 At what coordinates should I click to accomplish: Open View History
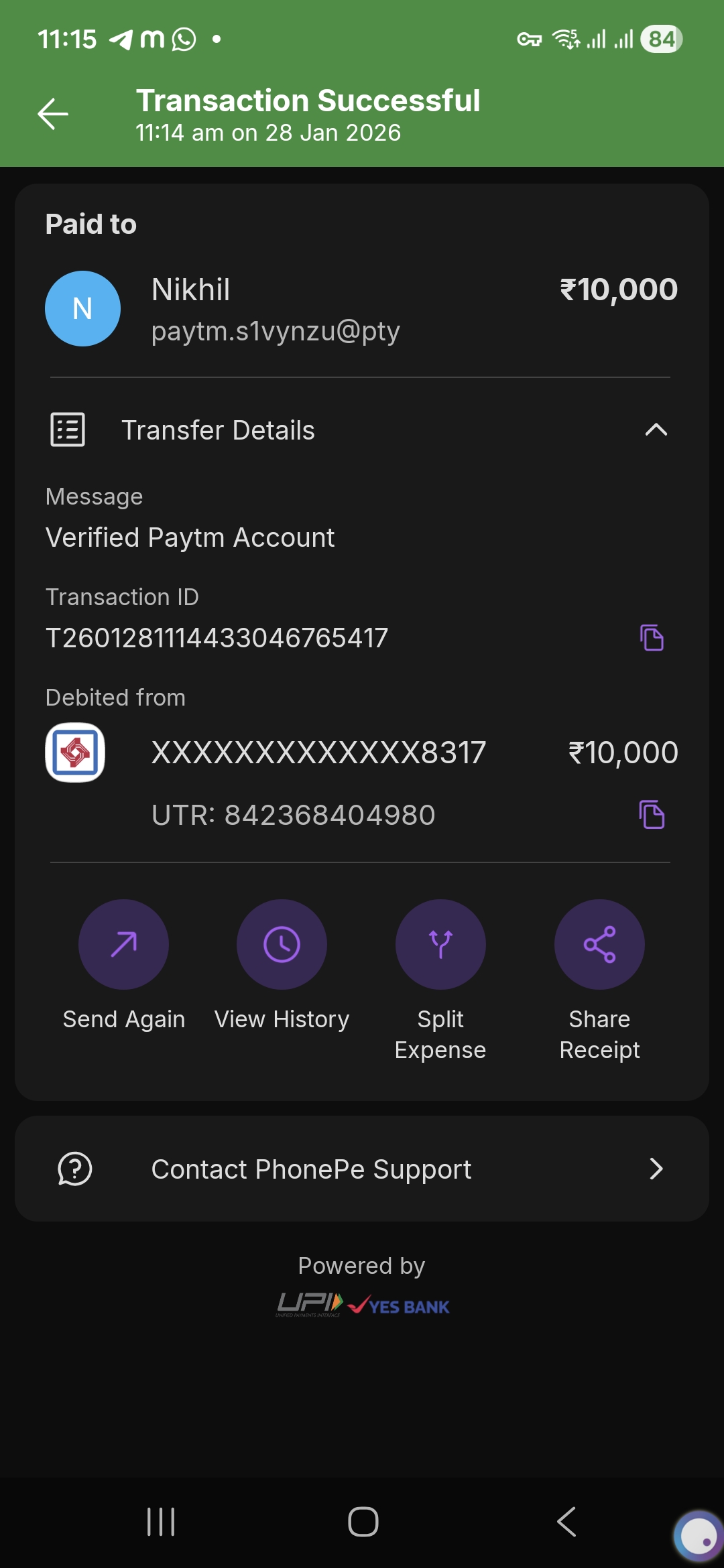click(282, 945)
